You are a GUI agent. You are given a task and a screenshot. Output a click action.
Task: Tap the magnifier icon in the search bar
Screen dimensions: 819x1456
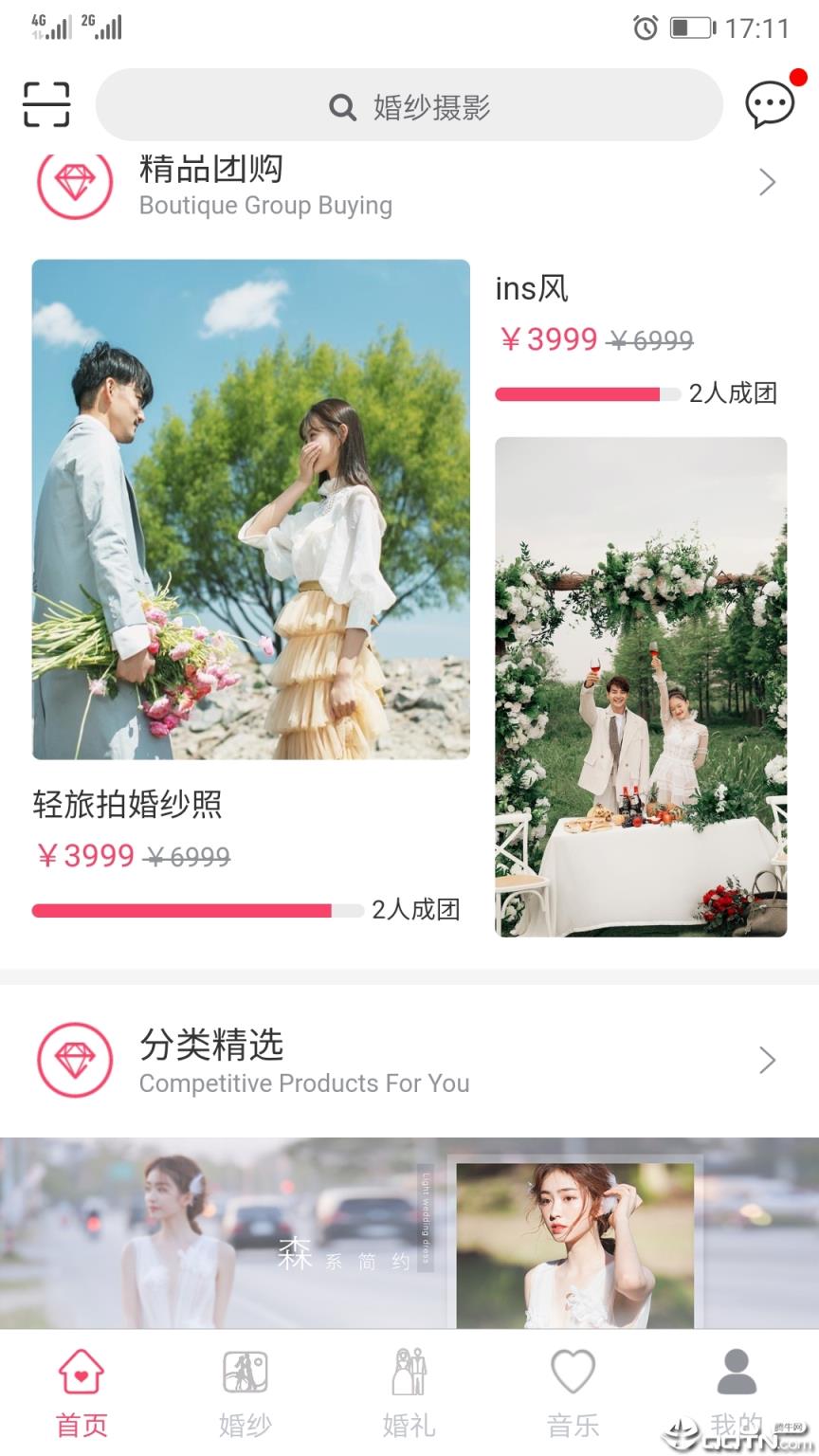[341, 107]
